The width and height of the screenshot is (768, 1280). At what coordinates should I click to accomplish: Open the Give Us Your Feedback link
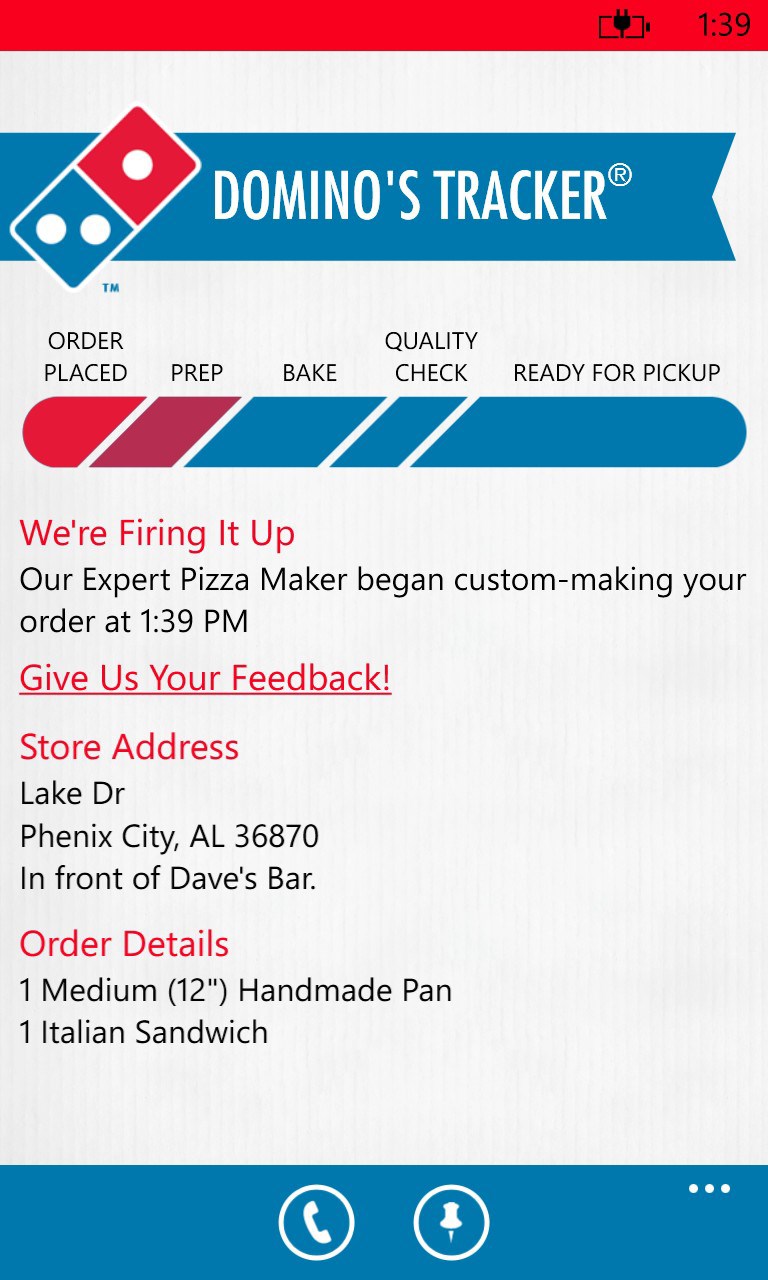pyautogui.click(x=205, y=678)
